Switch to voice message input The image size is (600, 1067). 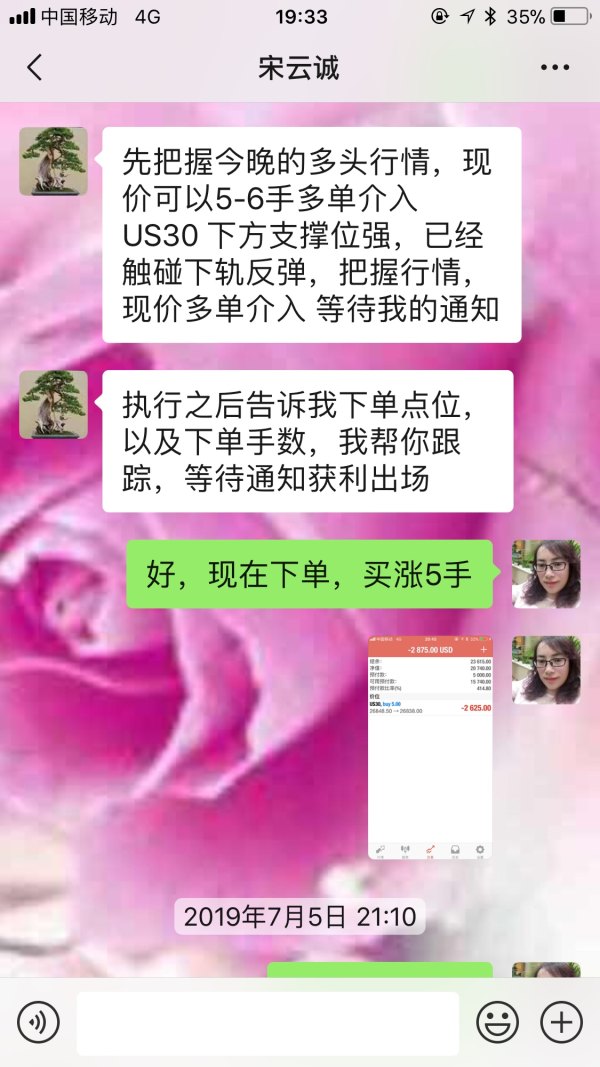click(x=38, y=1022)
